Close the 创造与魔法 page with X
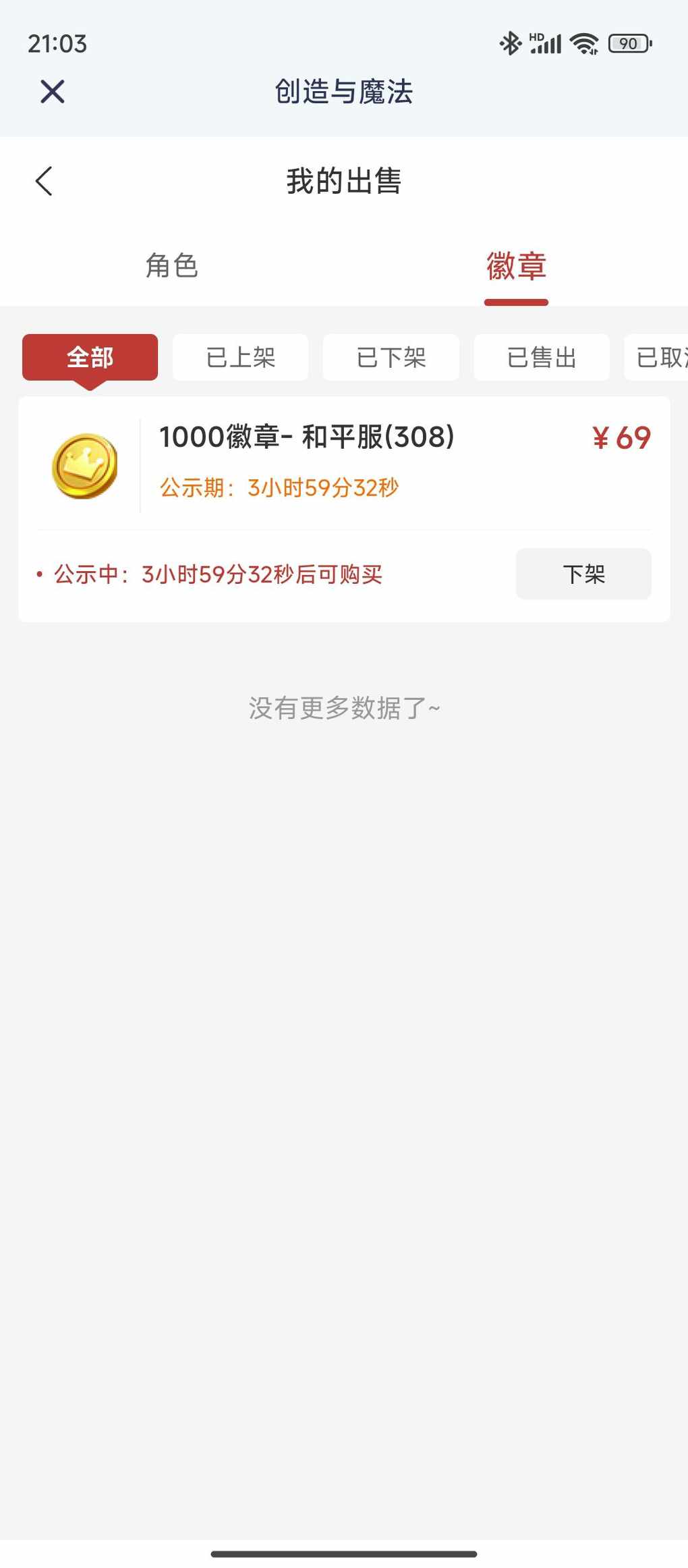 (x=52, y=91)
